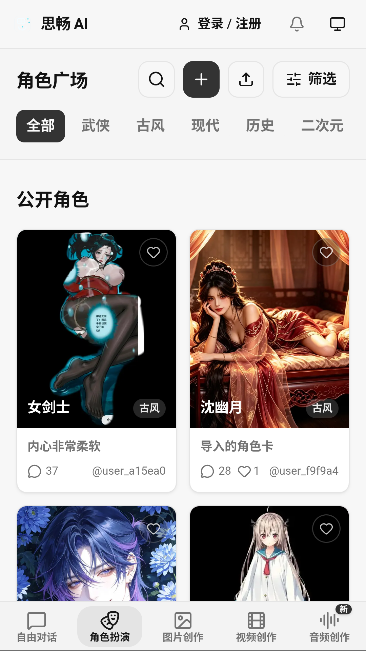Switch to the 古风 category chip
This screenshot has width=366, height=651.
150,126
